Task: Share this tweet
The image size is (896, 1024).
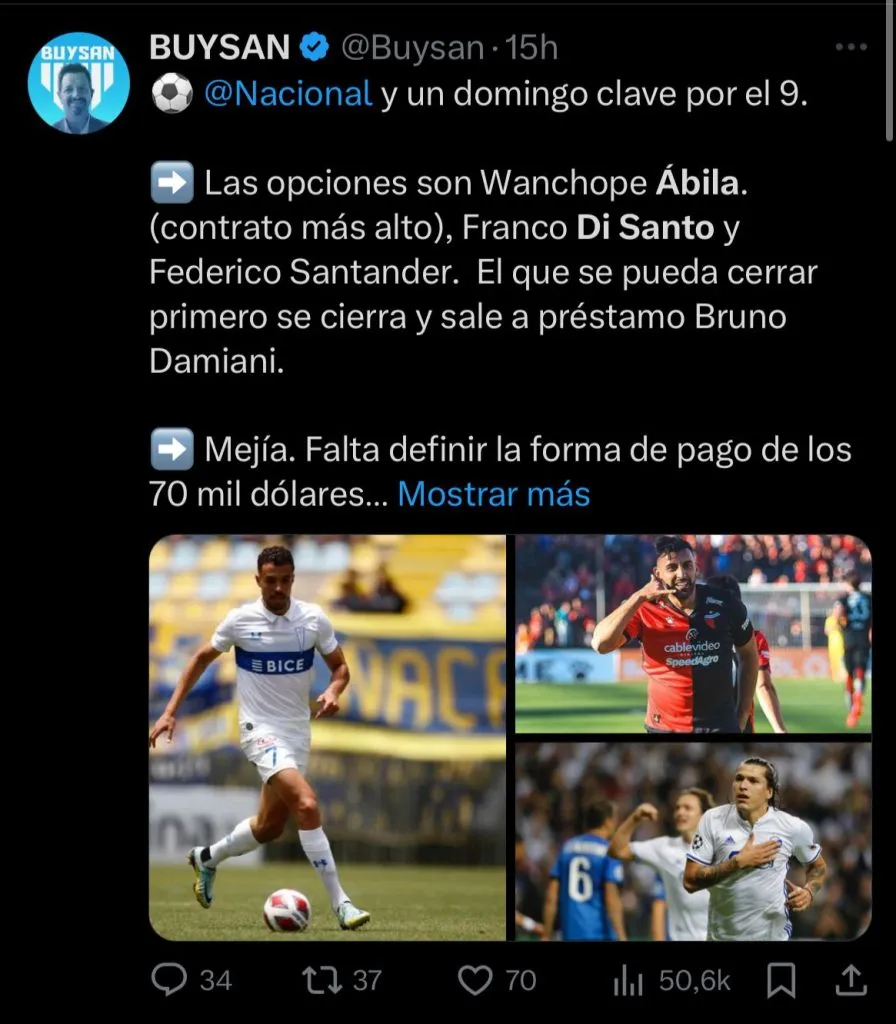Action: point(849,980)
